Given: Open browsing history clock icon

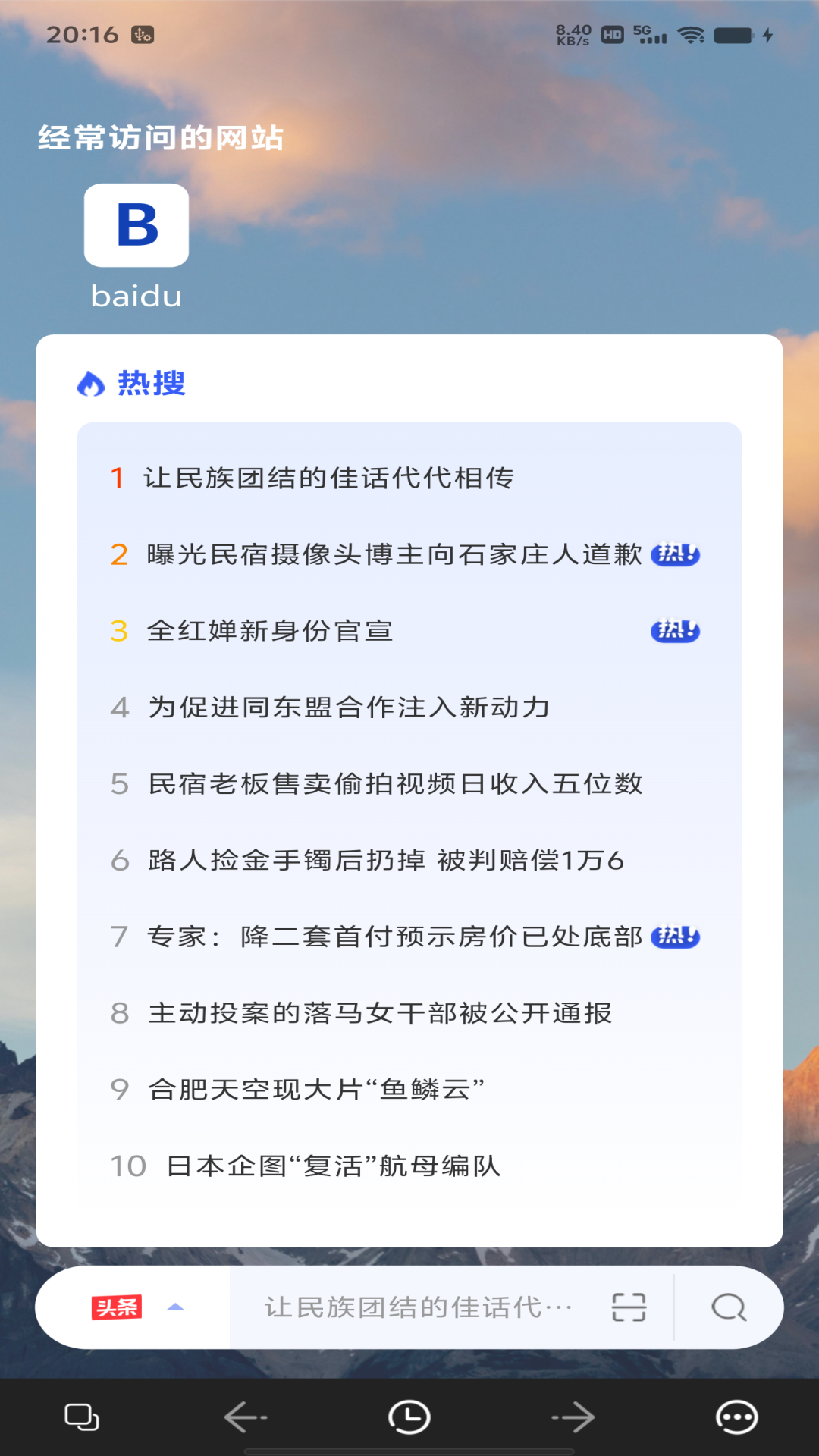Looking at the screenshot, I should click(x=409, y=1417).
